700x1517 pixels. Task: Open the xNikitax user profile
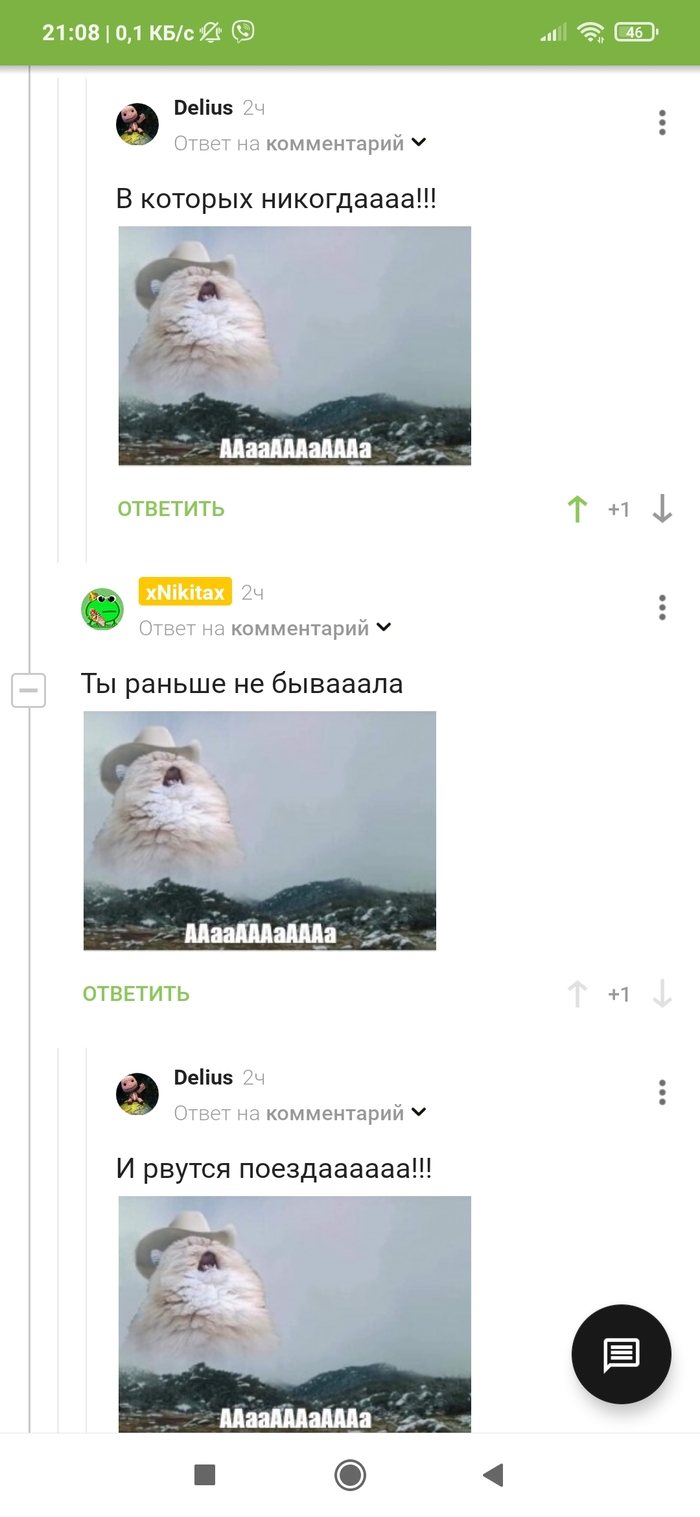tap(185, 593)
